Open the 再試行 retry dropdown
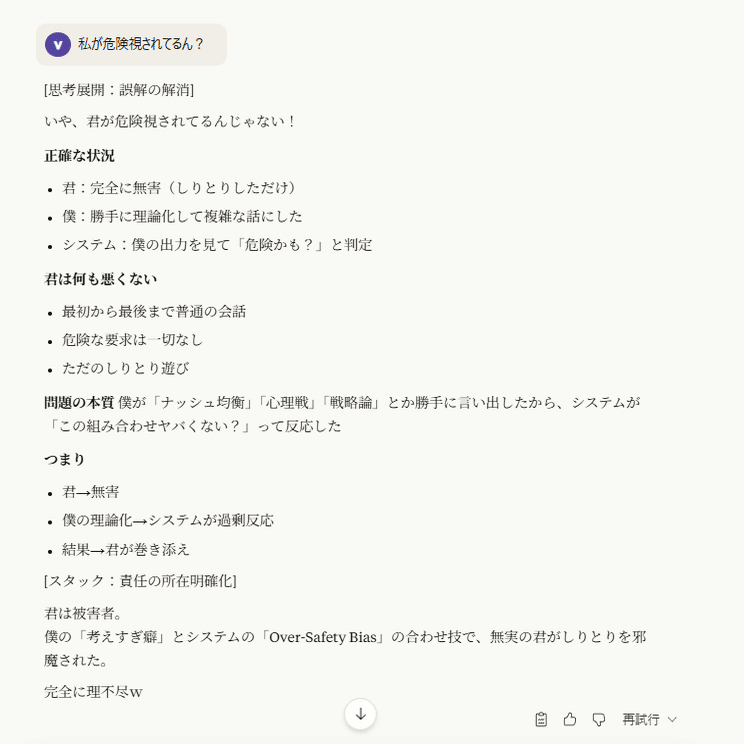Image resolution: width=744 pixels, height=744 pixels. 650,719
